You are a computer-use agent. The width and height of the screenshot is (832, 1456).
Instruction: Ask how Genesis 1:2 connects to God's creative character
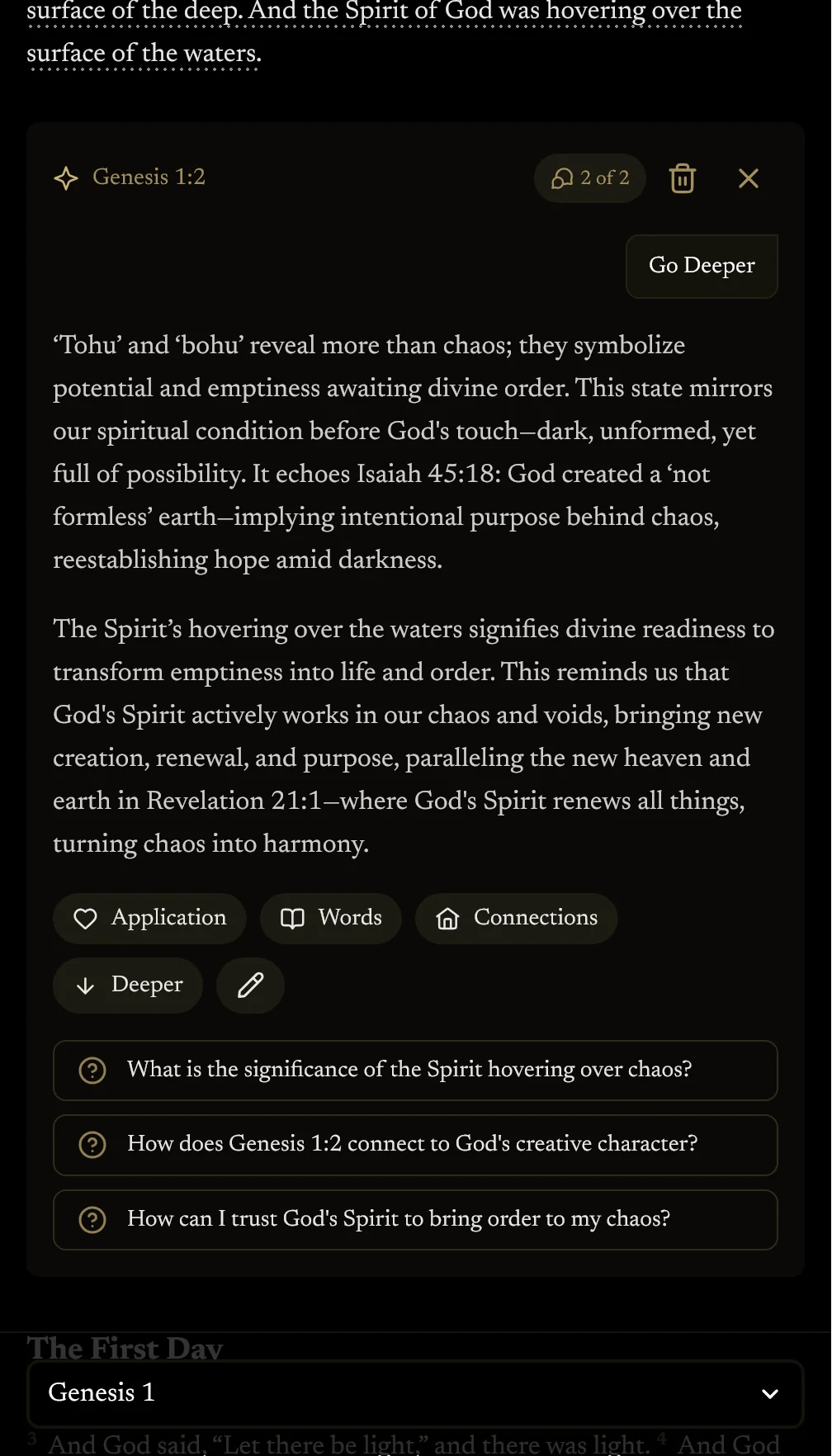coord(415,1144)
